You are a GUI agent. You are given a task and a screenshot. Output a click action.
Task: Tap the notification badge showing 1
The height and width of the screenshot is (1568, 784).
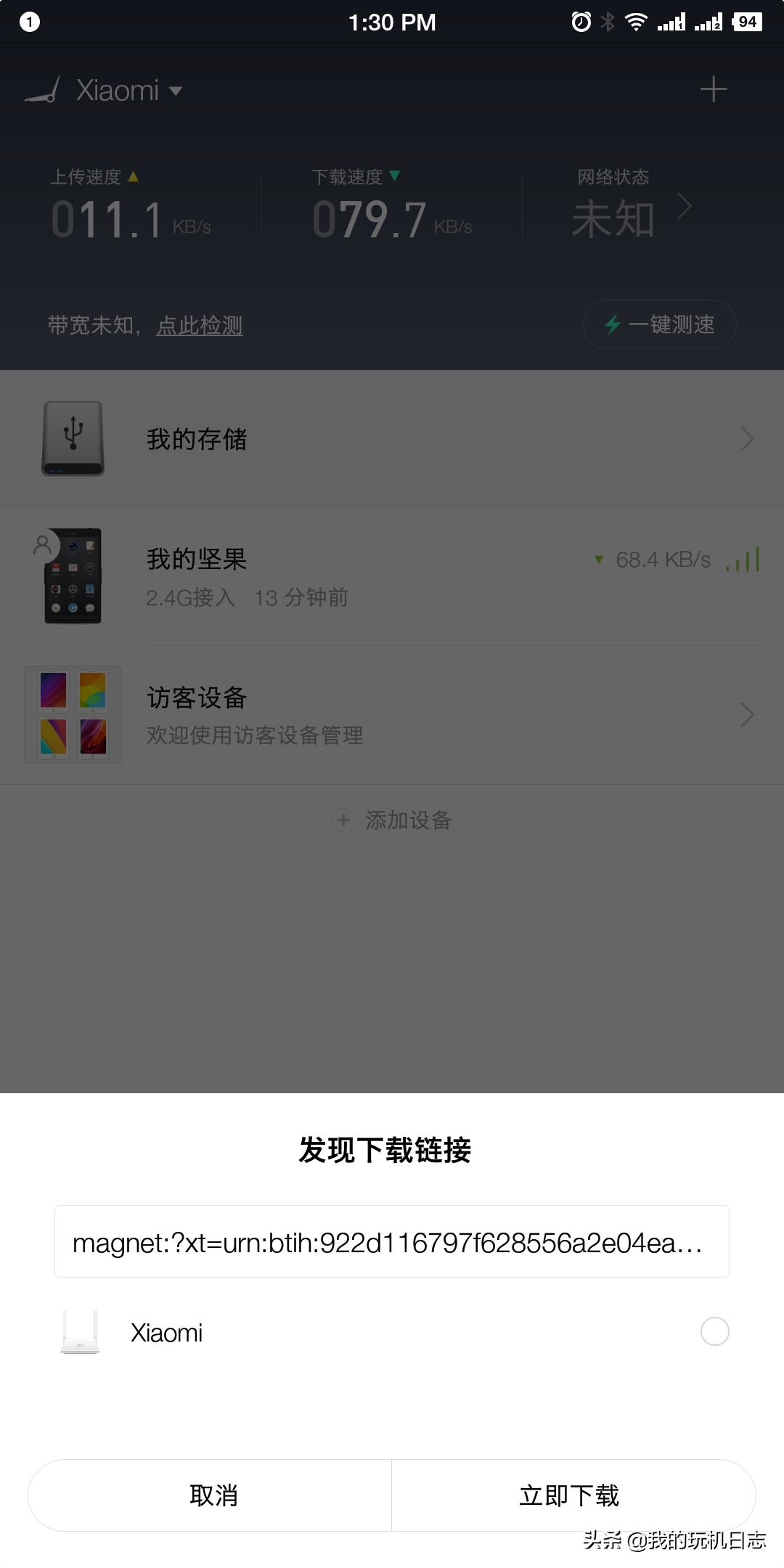pos(29,21)
